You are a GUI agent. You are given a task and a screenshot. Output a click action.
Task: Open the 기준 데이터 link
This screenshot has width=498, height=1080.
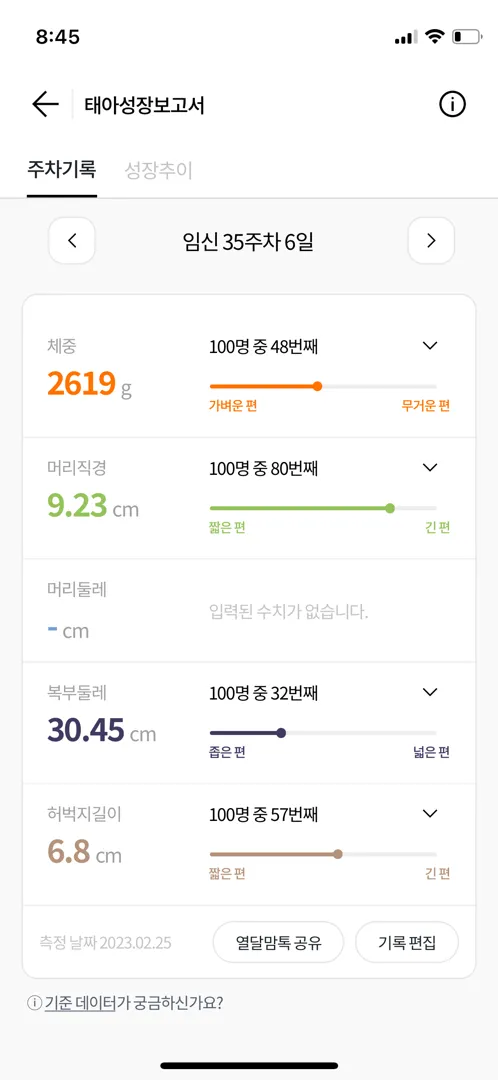[80, 1003]
